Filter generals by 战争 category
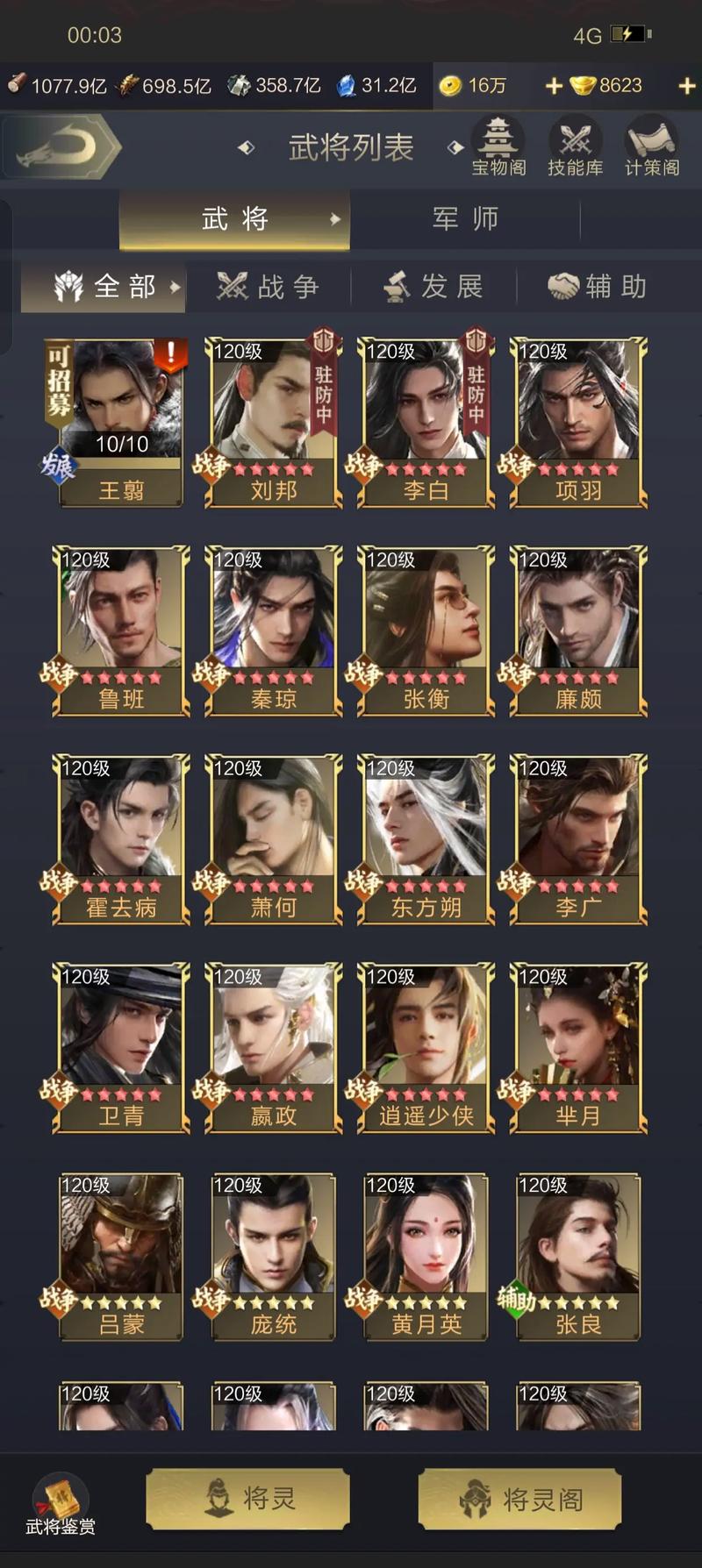The height and width of the screenshot is (1568, 702). click(268, 287)
